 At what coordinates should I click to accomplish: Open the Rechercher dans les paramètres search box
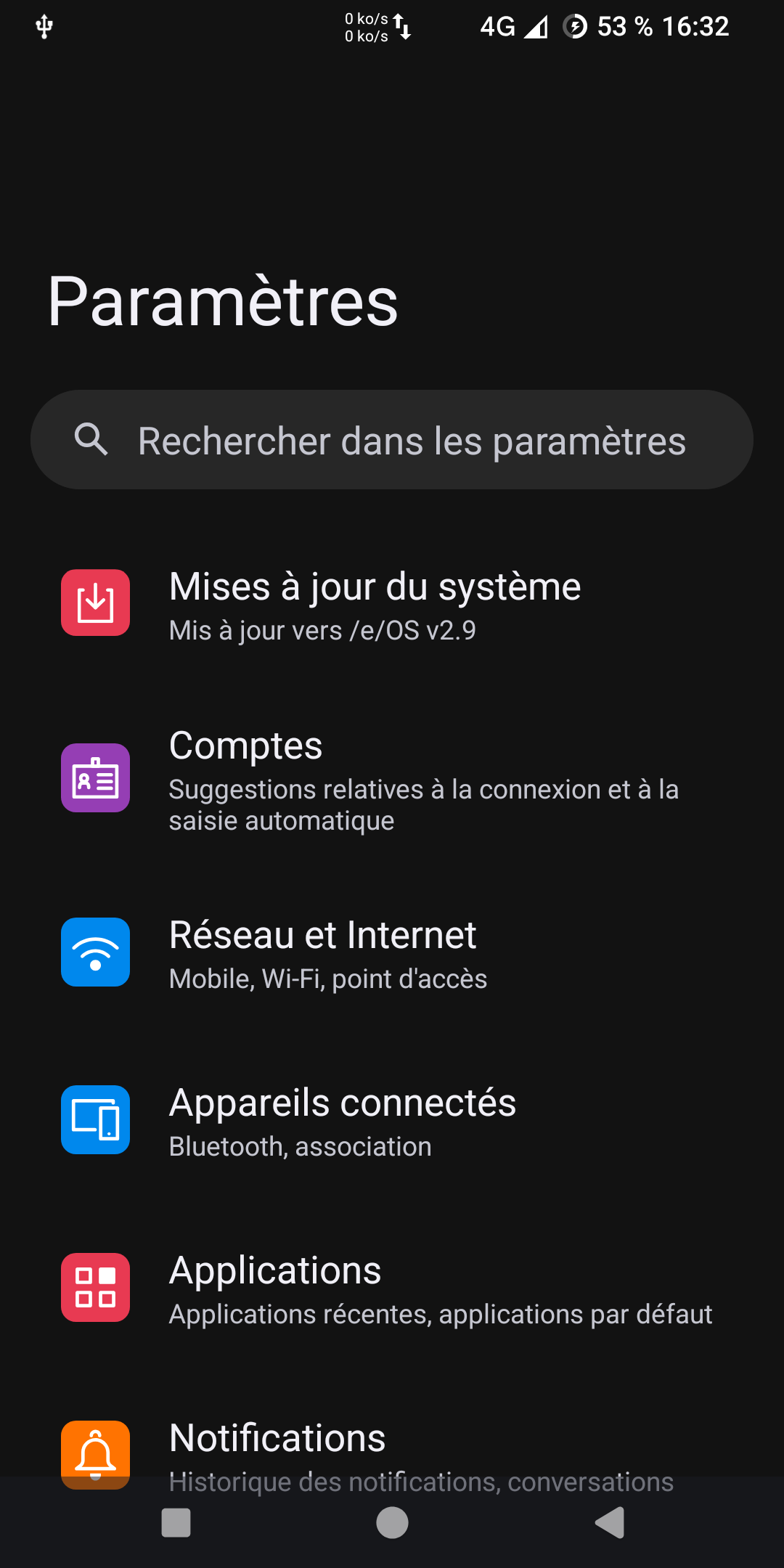(392, 440)
